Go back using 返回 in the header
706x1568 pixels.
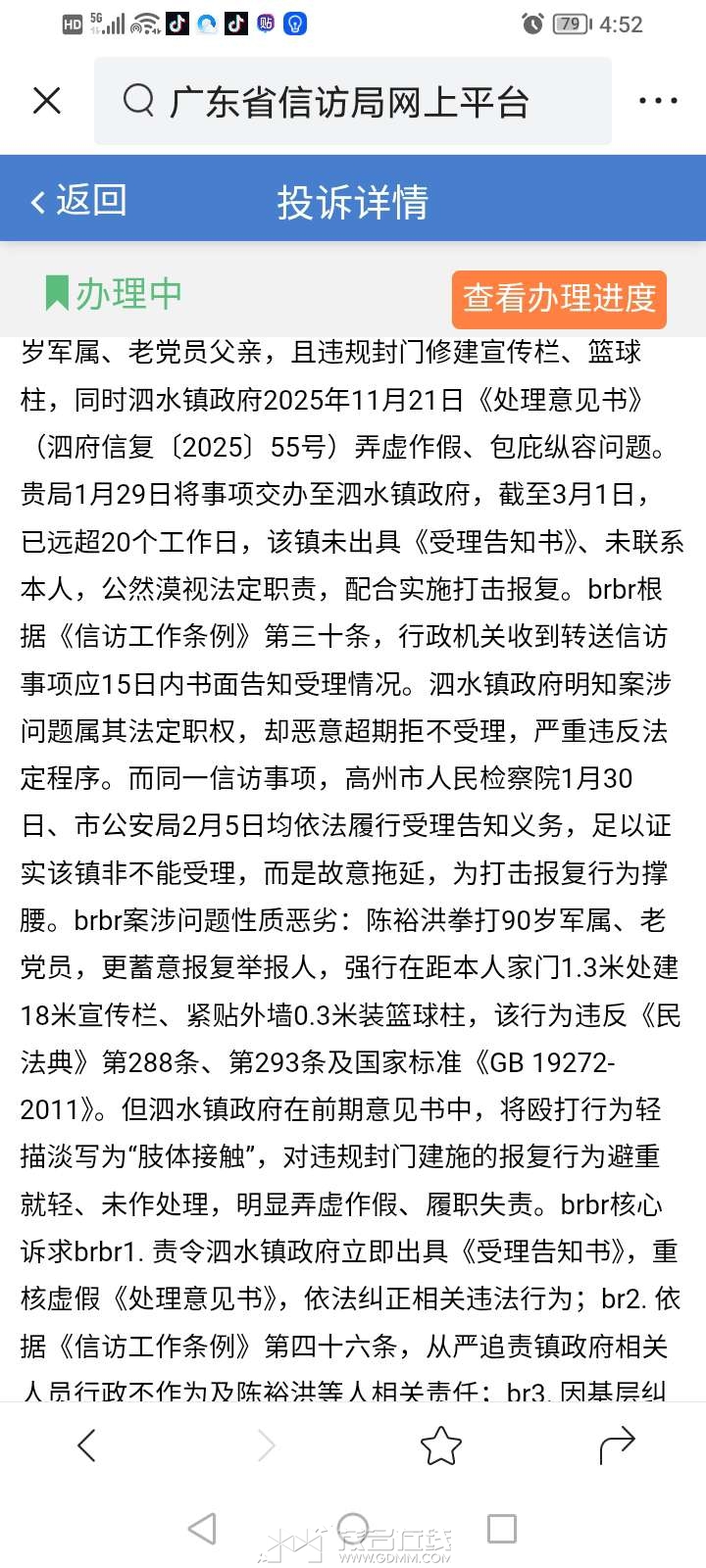(x=78, y=201)
